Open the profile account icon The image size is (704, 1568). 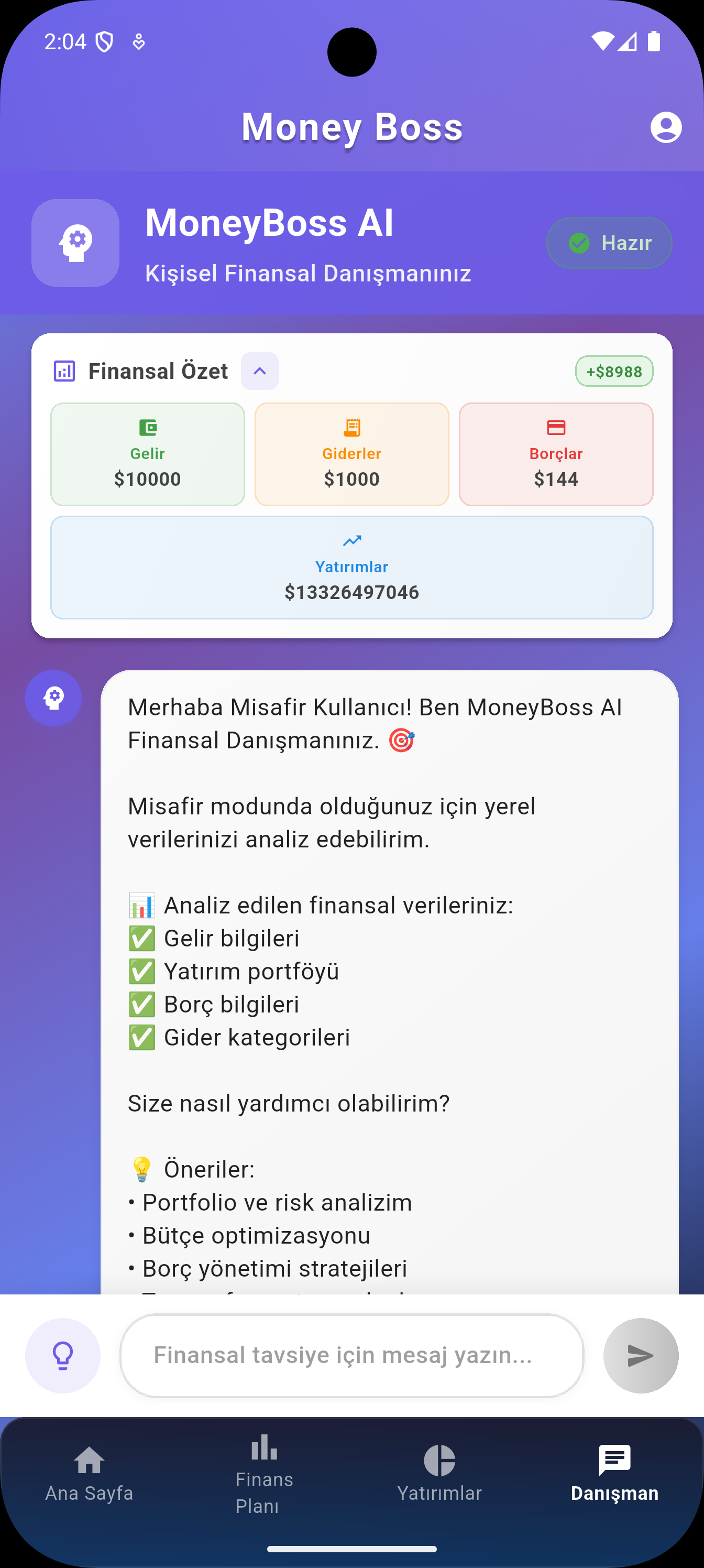[666, 127]
